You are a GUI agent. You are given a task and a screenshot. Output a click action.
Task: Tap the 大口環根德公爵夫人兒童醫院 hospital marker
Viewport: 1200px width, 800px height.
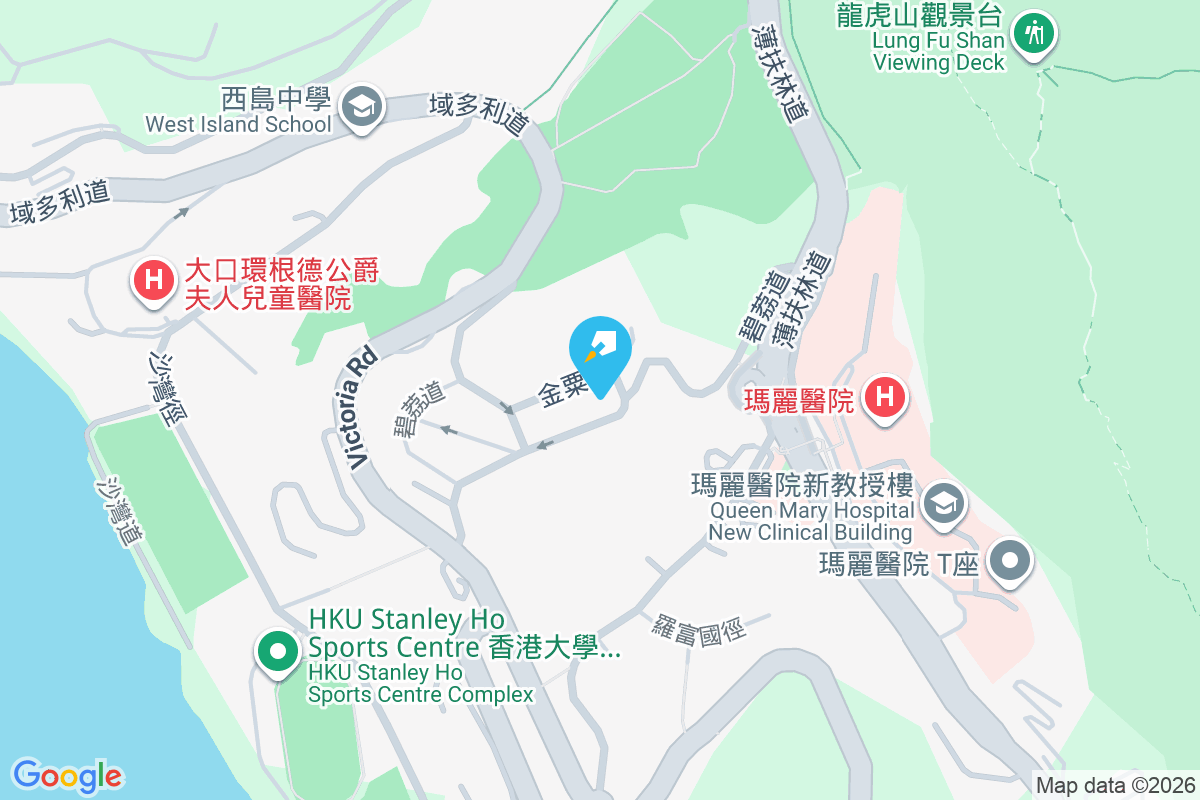click(x=153, y=280)
